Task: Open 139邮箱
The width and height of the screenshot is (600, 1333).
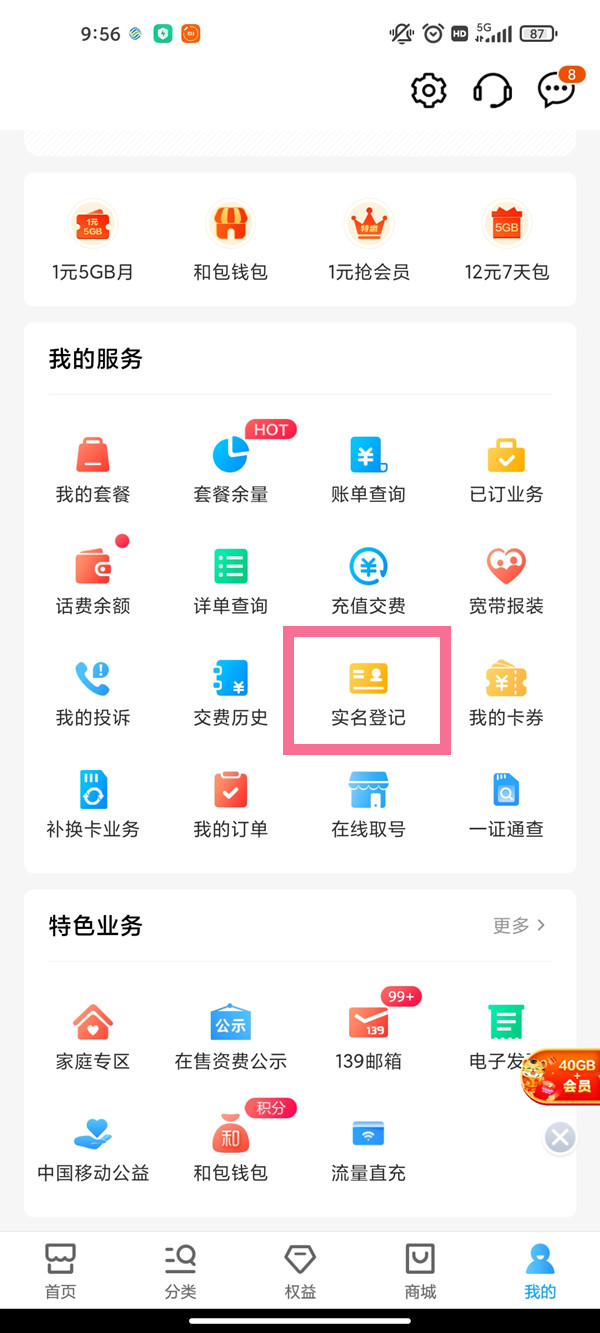Action: pyautogui.click(x=368, y=1036)
